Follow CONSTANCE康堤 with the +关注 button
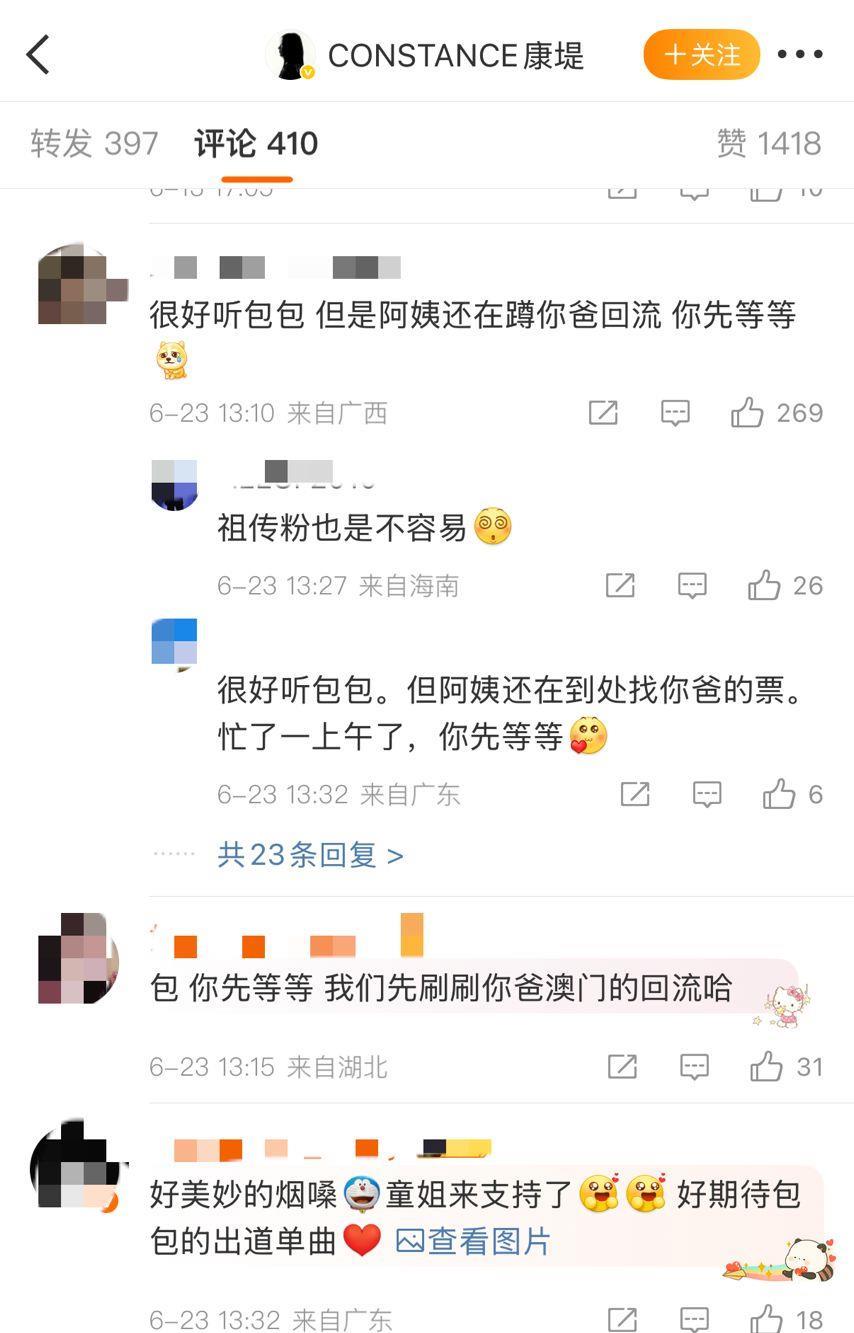The width and height of the screenshot is (854, 1333). tap(701, 55)
